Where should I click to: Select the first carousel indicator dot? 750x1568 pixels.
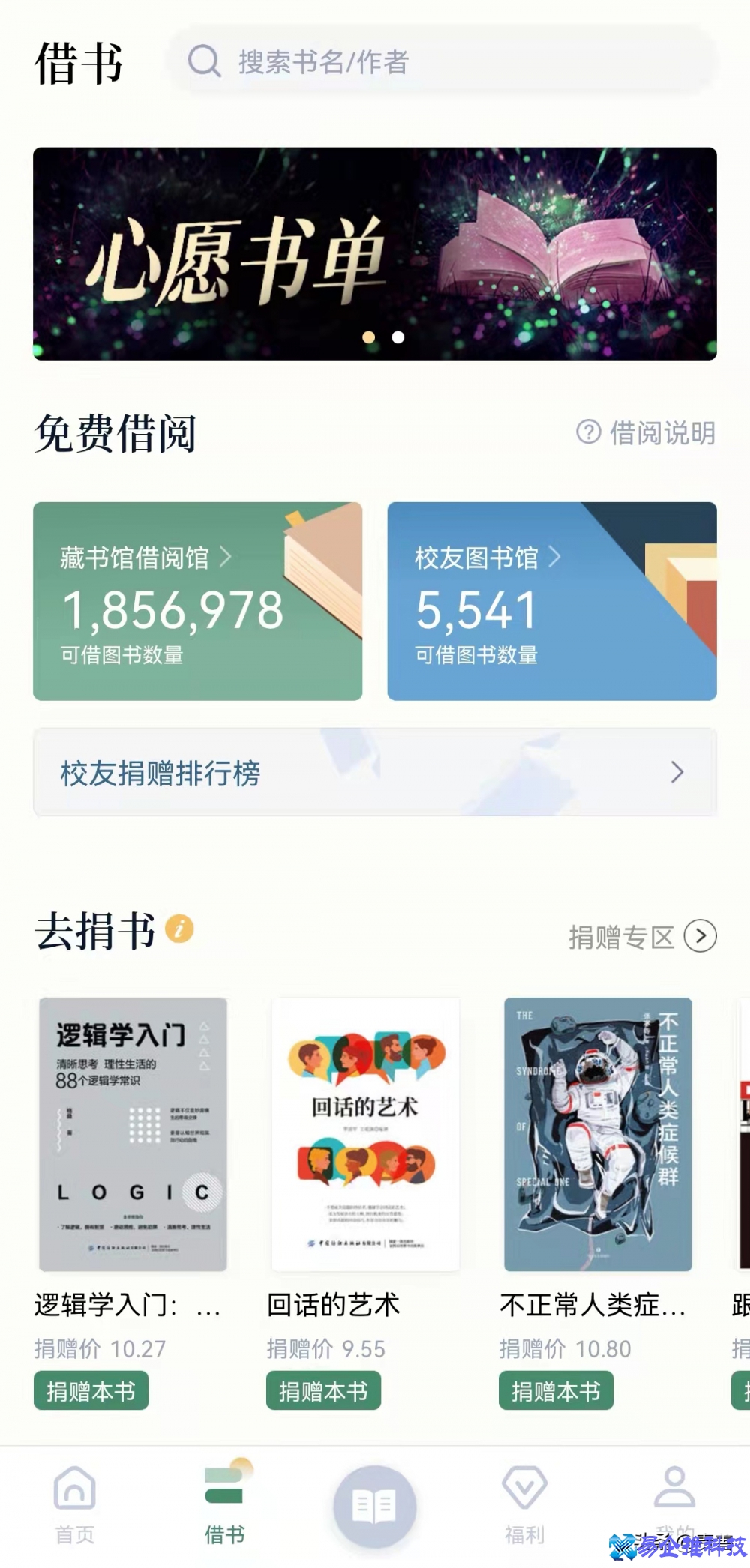368,338
